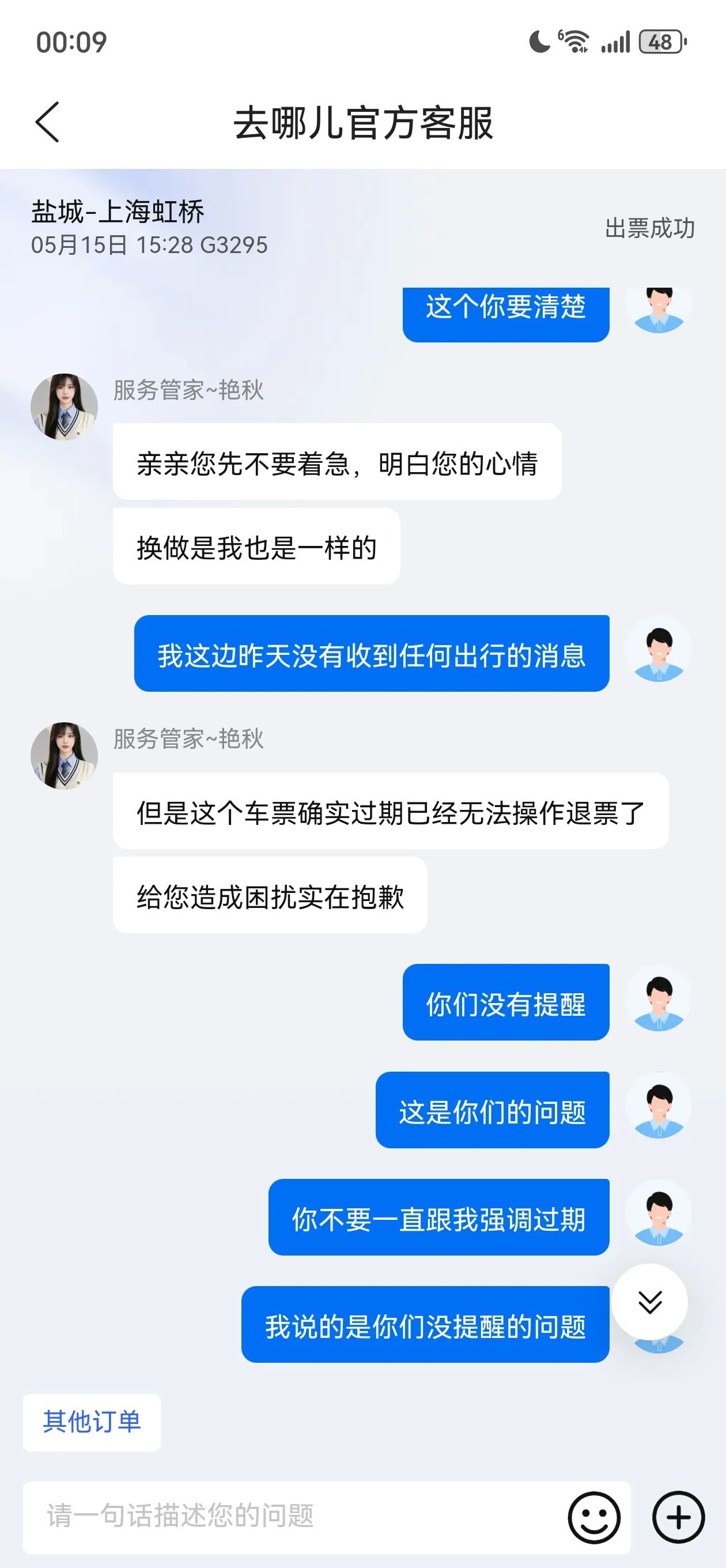
Task: View 服务管家~艳秋 avatar beside 亲亲您先不要着急
Action: (65, 406)
